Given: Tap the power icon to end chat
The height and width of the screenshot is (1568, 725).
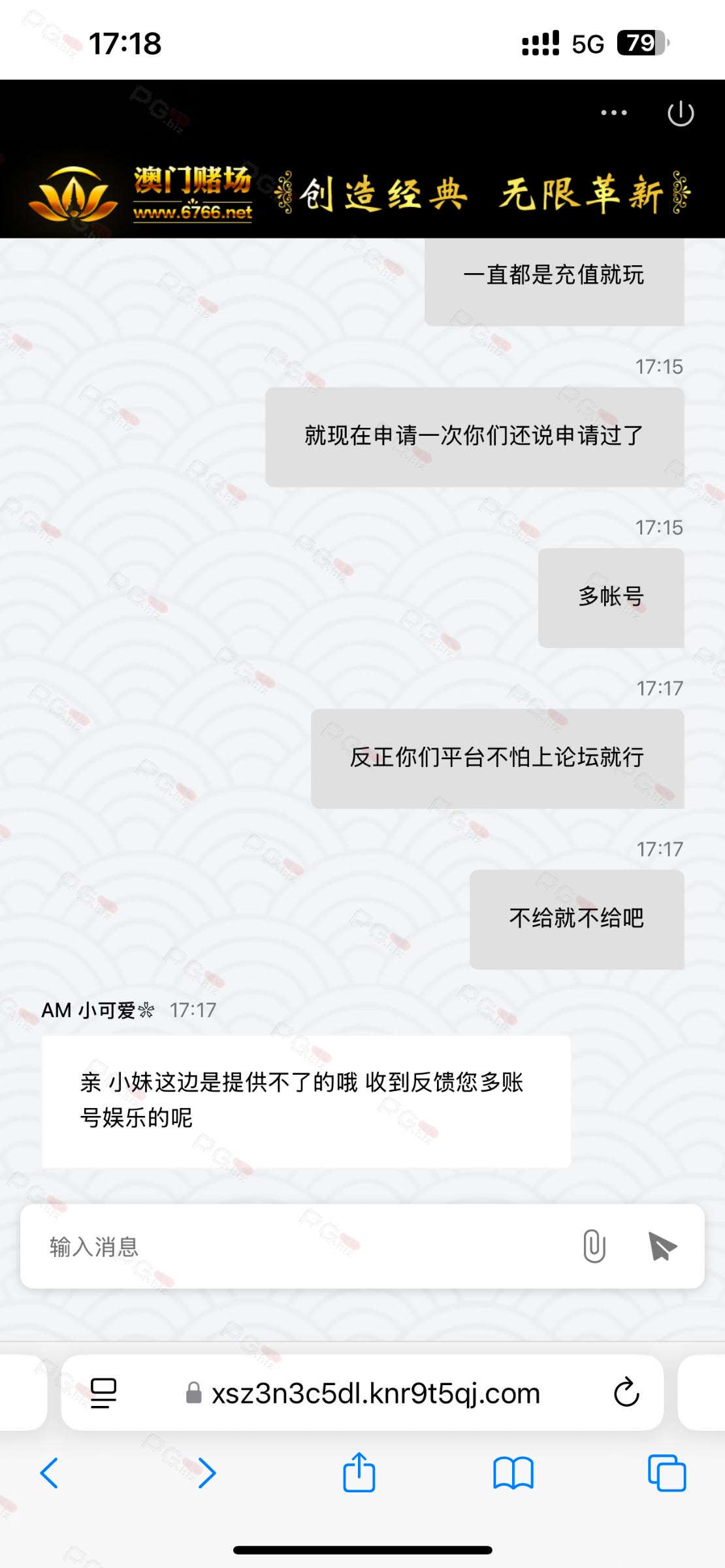Looking at the screenshot, I should [681, 113].
